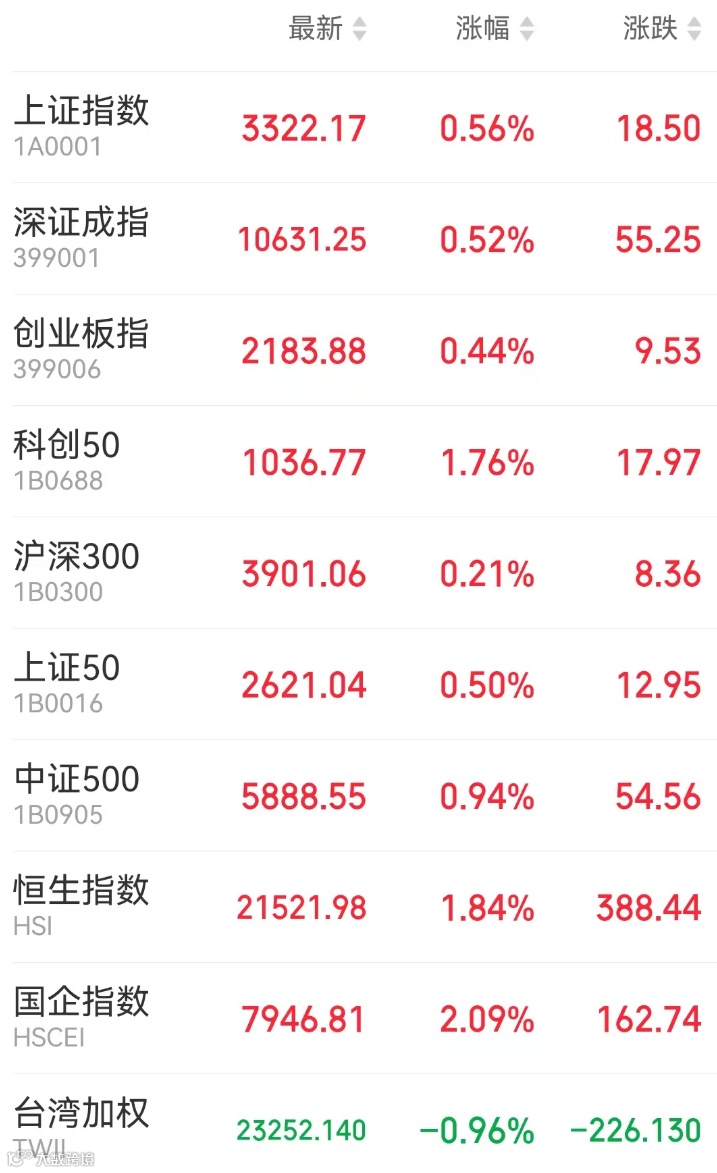Select the 沪深300 row

358,574
